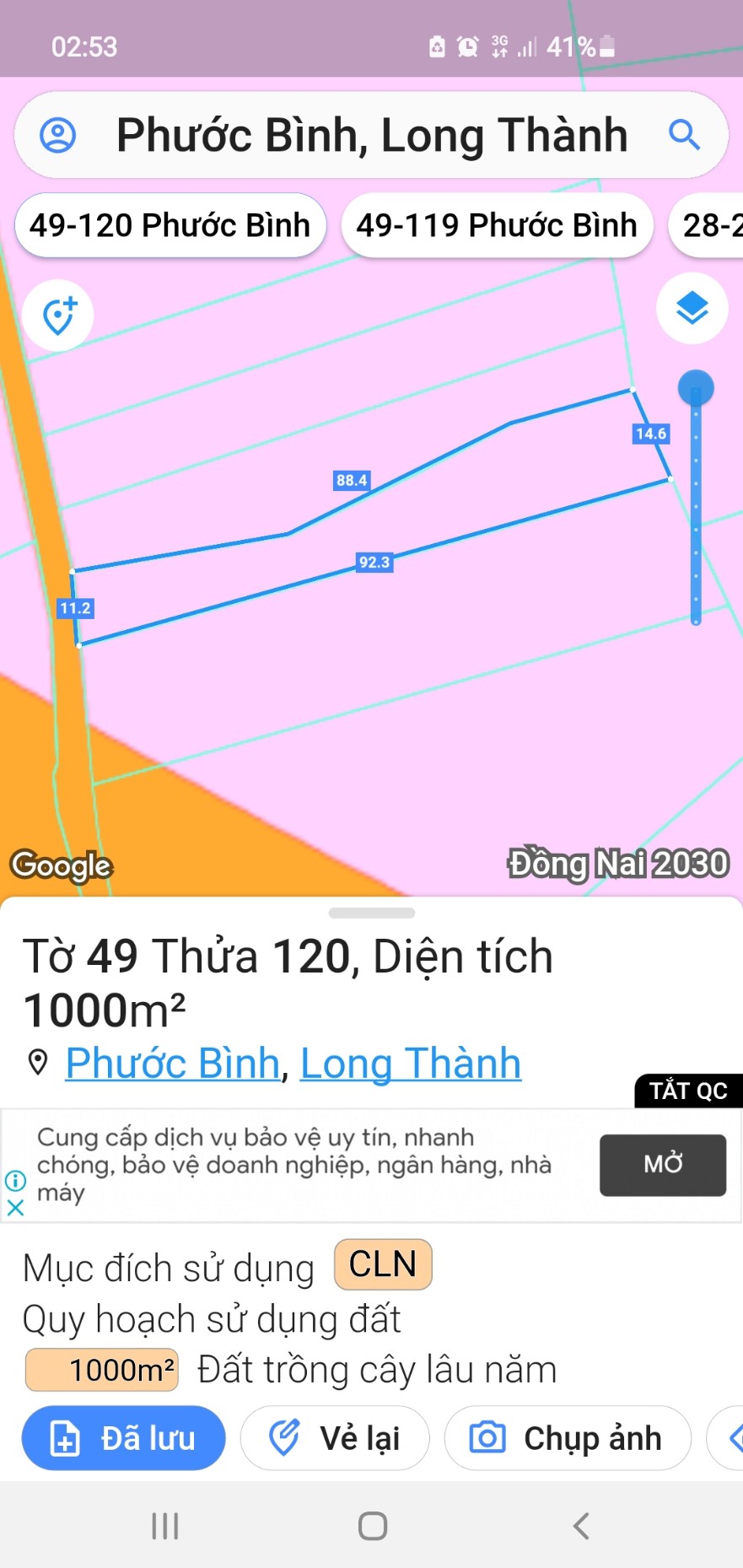
Task: Go to the home screen
Action: pos(372,1526)
